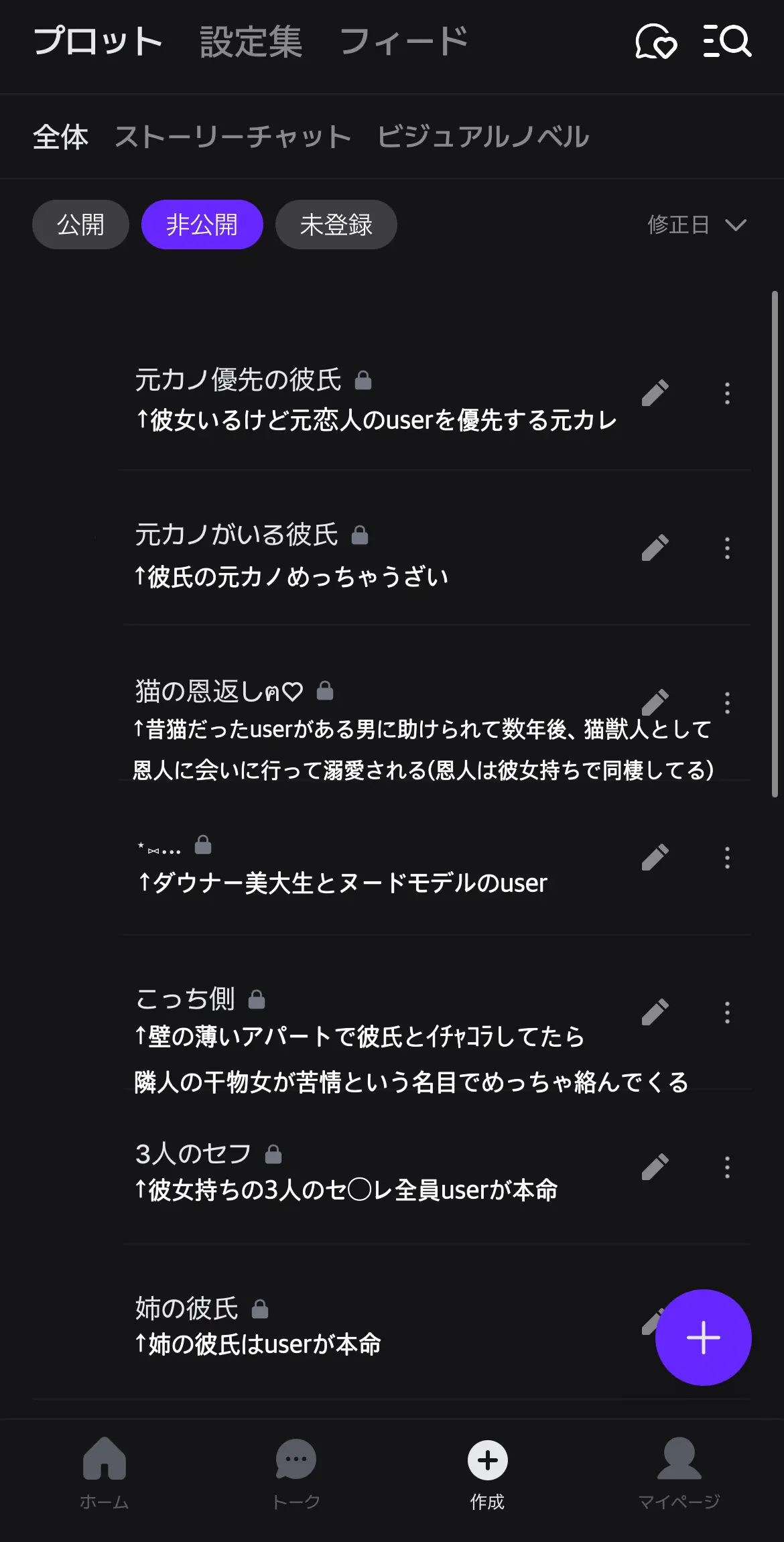
Task: Switch to the フィード tab
Action: 404,42
